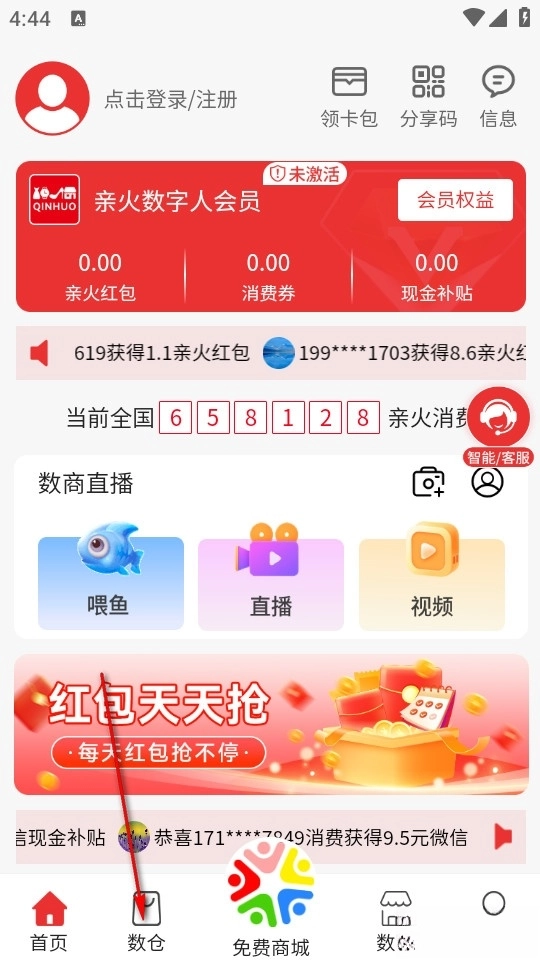The image size is (540, 960).
Task: Open 领卡包 card wallet
Action: point(349,97)
